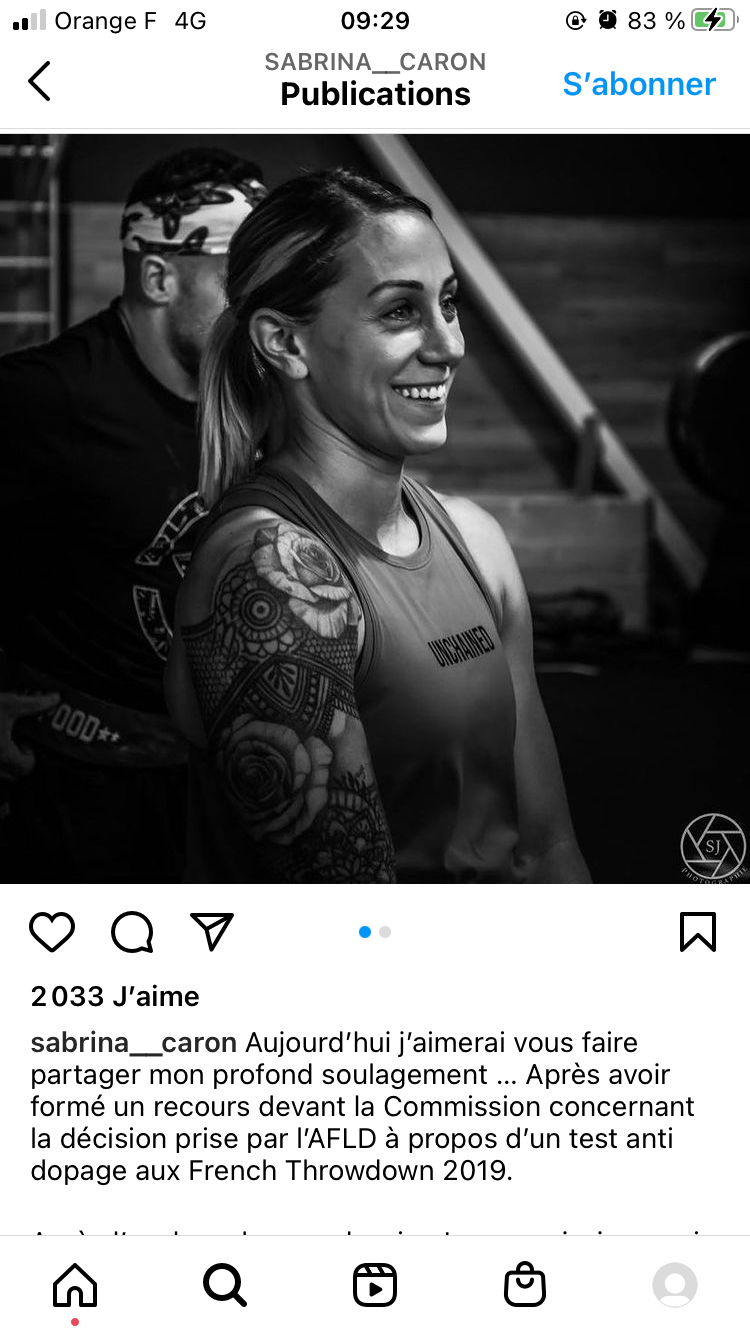Open the Reels tab
This screenshot has height=1334, width=750.
[x=375, y=1285]
